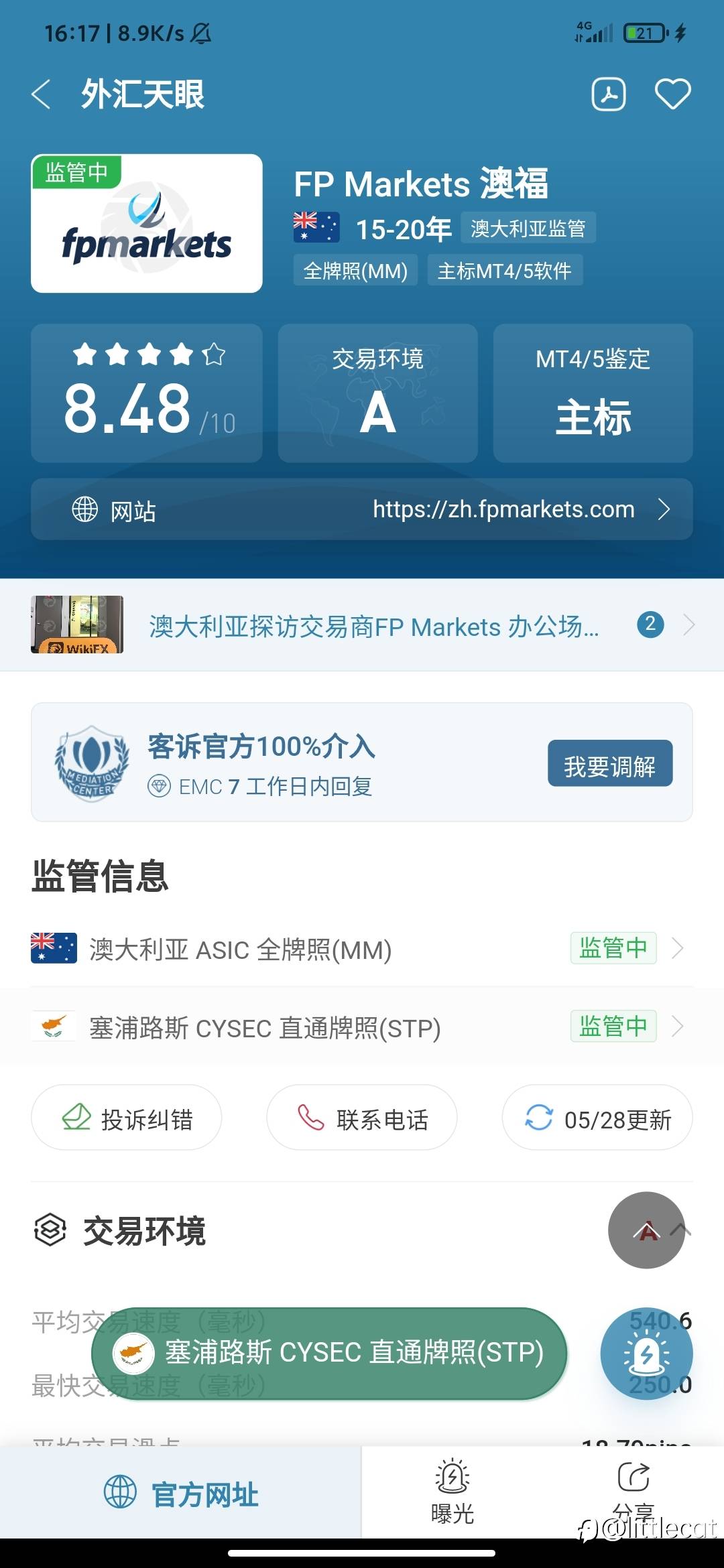Open the 曝光 exposure item in bottom bar
Image resolution: width=724 pixels, height=1568 pixels.
coord(452,1492)
